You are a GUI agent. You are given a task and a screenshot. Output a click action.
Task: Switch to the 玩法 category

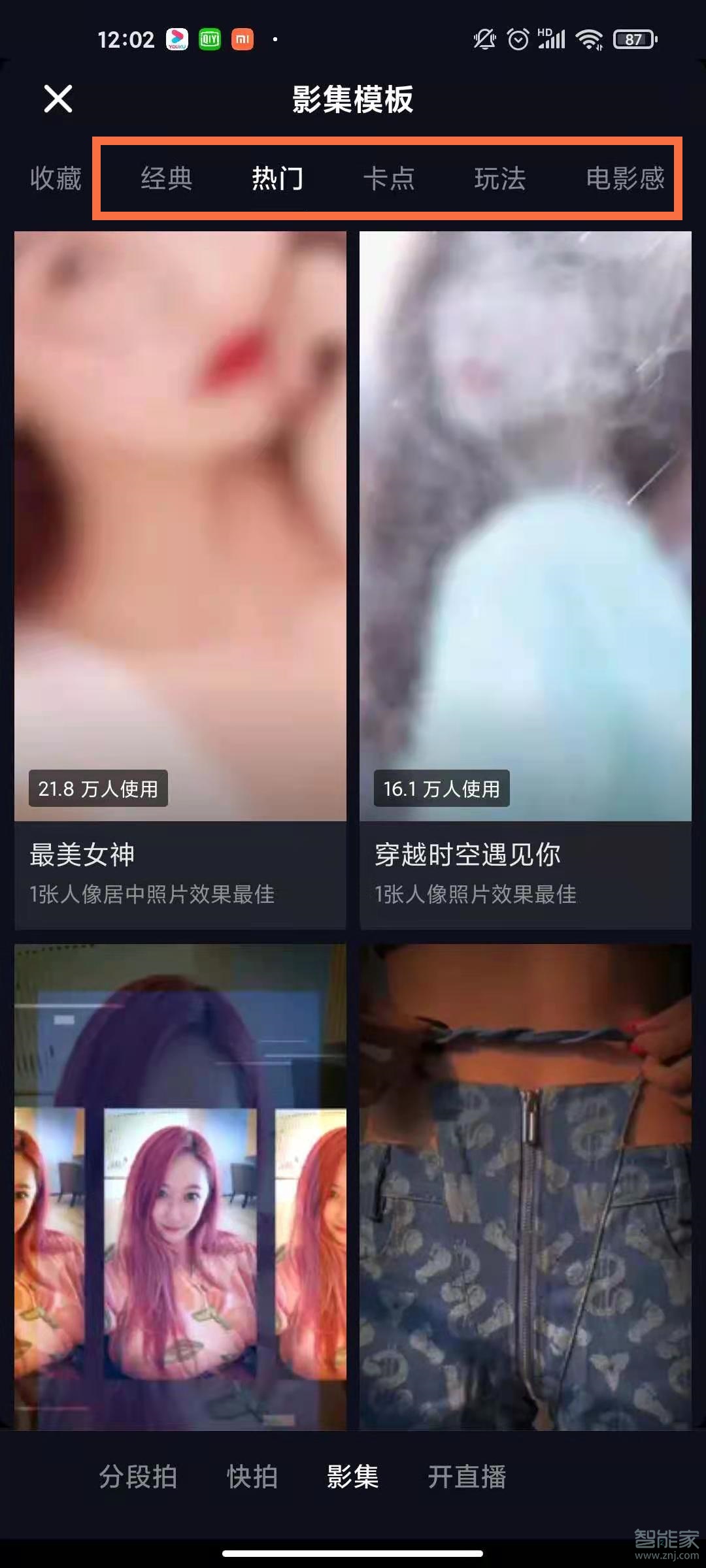click(501, 179)
